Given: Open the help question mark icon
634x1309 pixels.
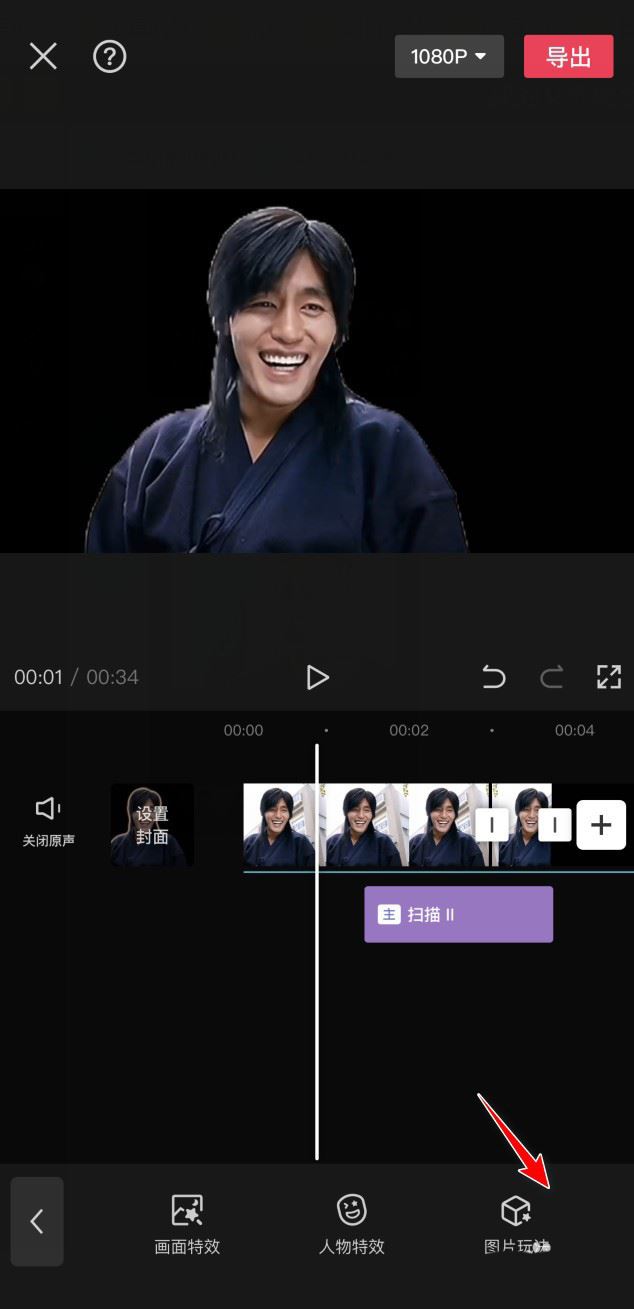Looking at the screenshot, I should click(110, 56).
